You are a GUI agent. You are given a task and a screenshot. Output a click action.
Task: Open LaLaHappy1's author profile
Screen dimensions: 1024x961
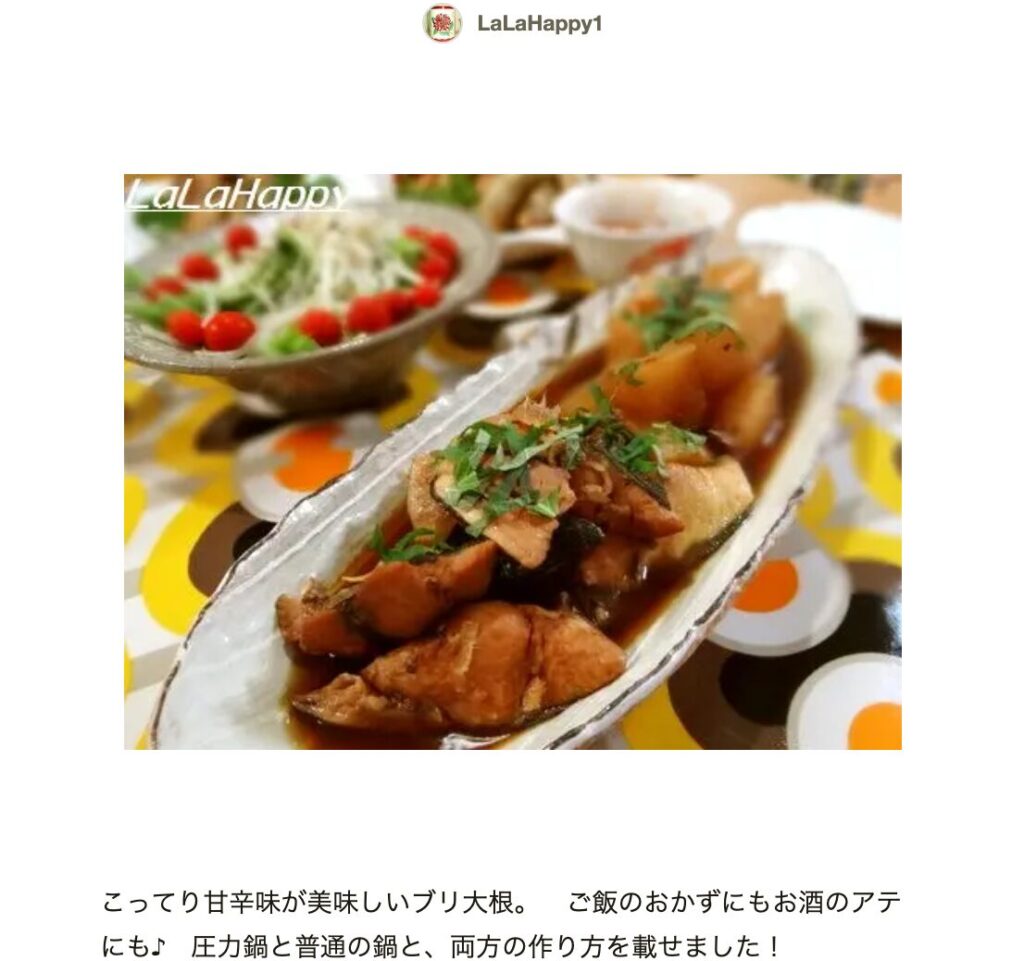[538, 23]
